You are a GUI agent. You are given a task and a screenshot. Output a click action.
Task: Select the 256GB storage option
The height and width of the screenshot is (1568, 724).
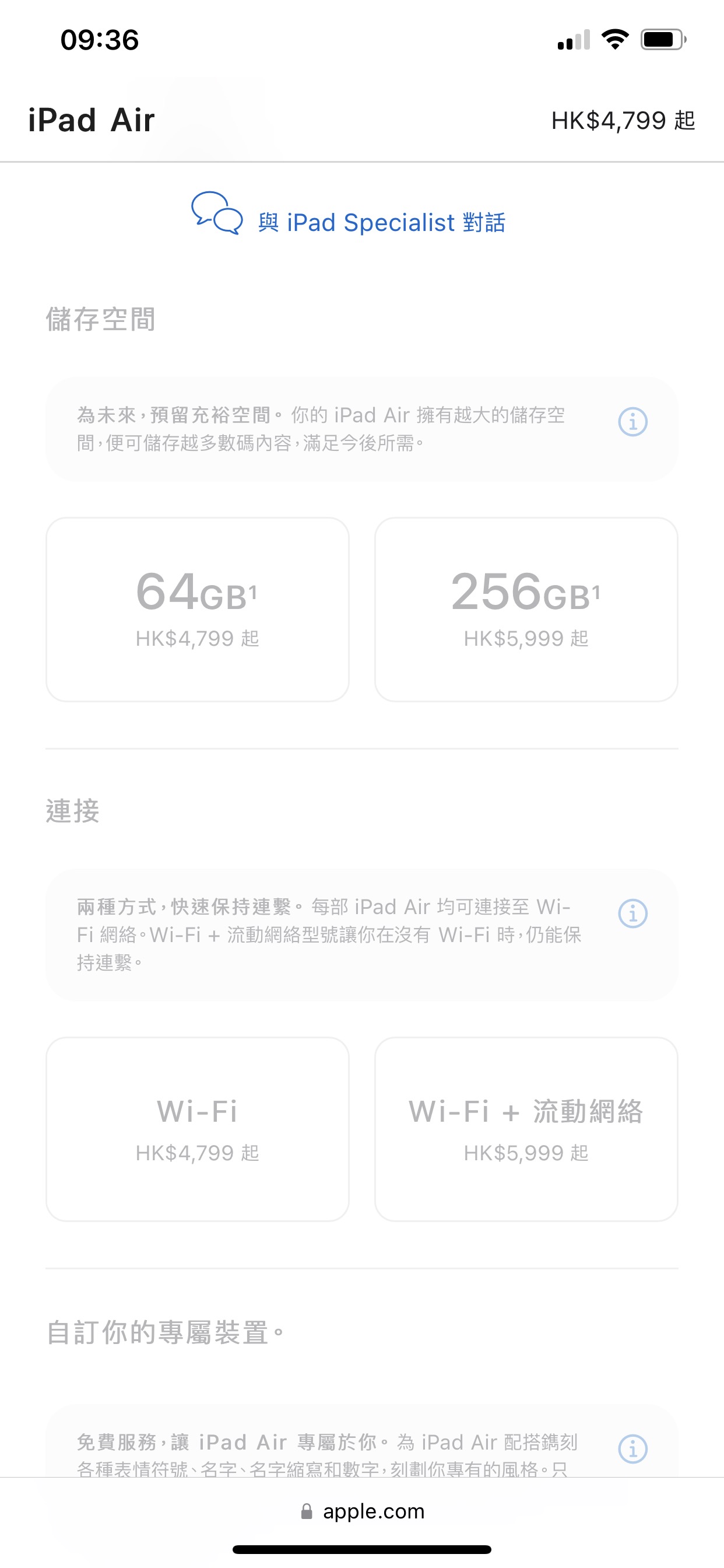click(526, 608)
